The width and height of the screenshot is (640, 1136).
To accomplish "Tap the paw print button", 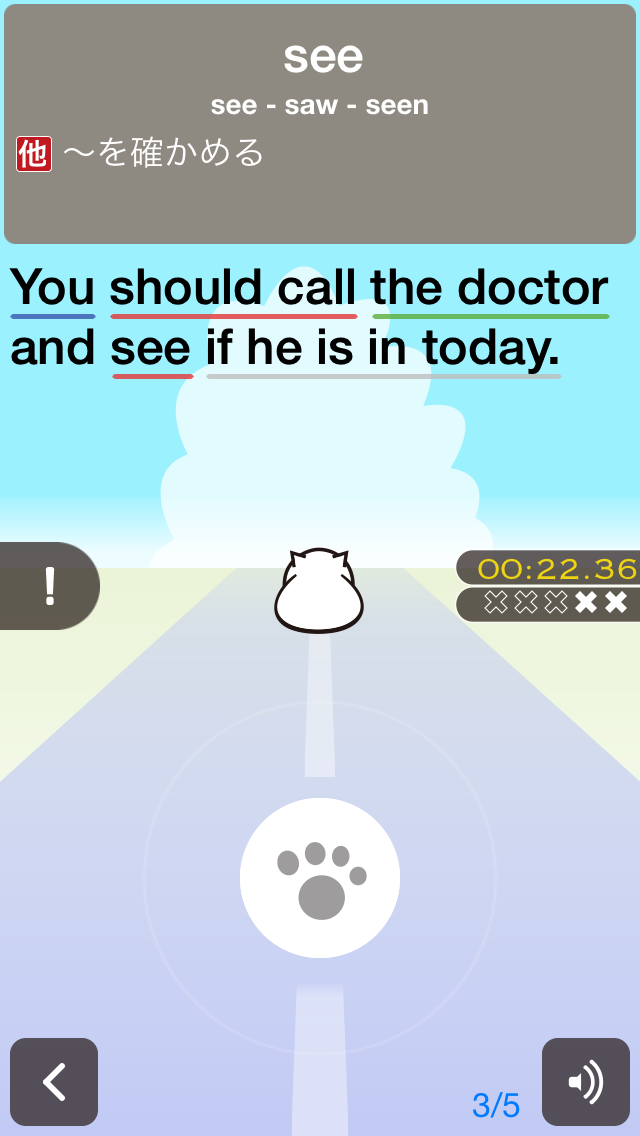I will (320, 878).
